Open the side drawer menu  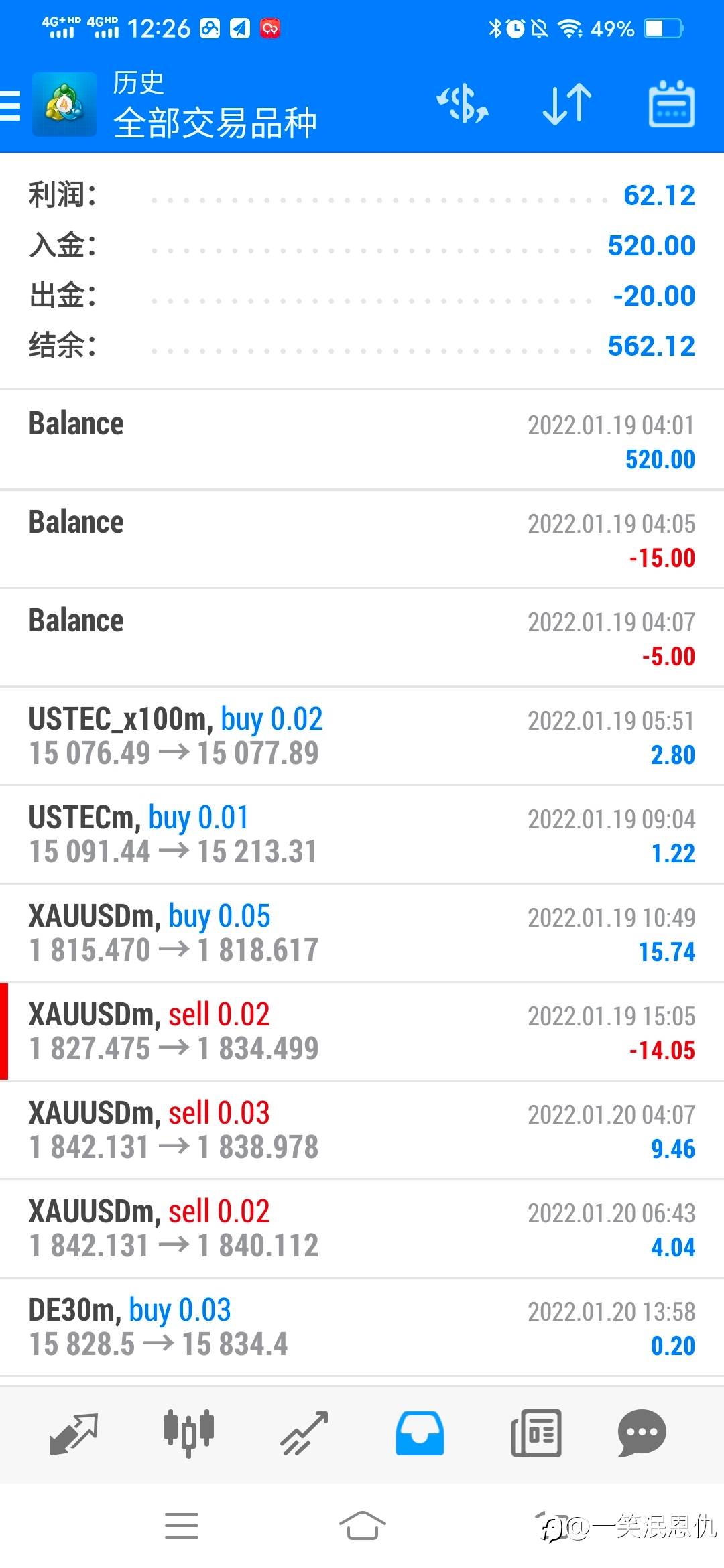[11, 106]
